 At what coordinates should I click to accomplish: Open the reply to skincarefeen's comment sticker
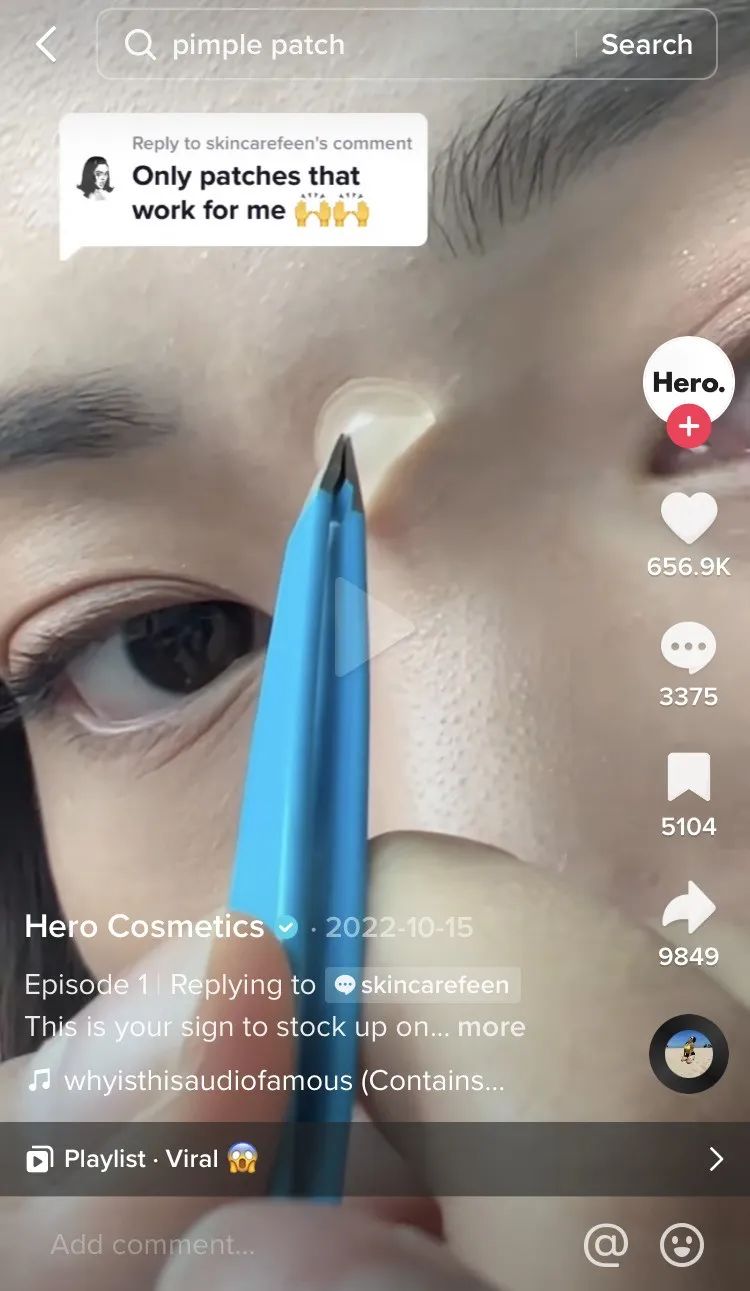[x=243, y=180]
